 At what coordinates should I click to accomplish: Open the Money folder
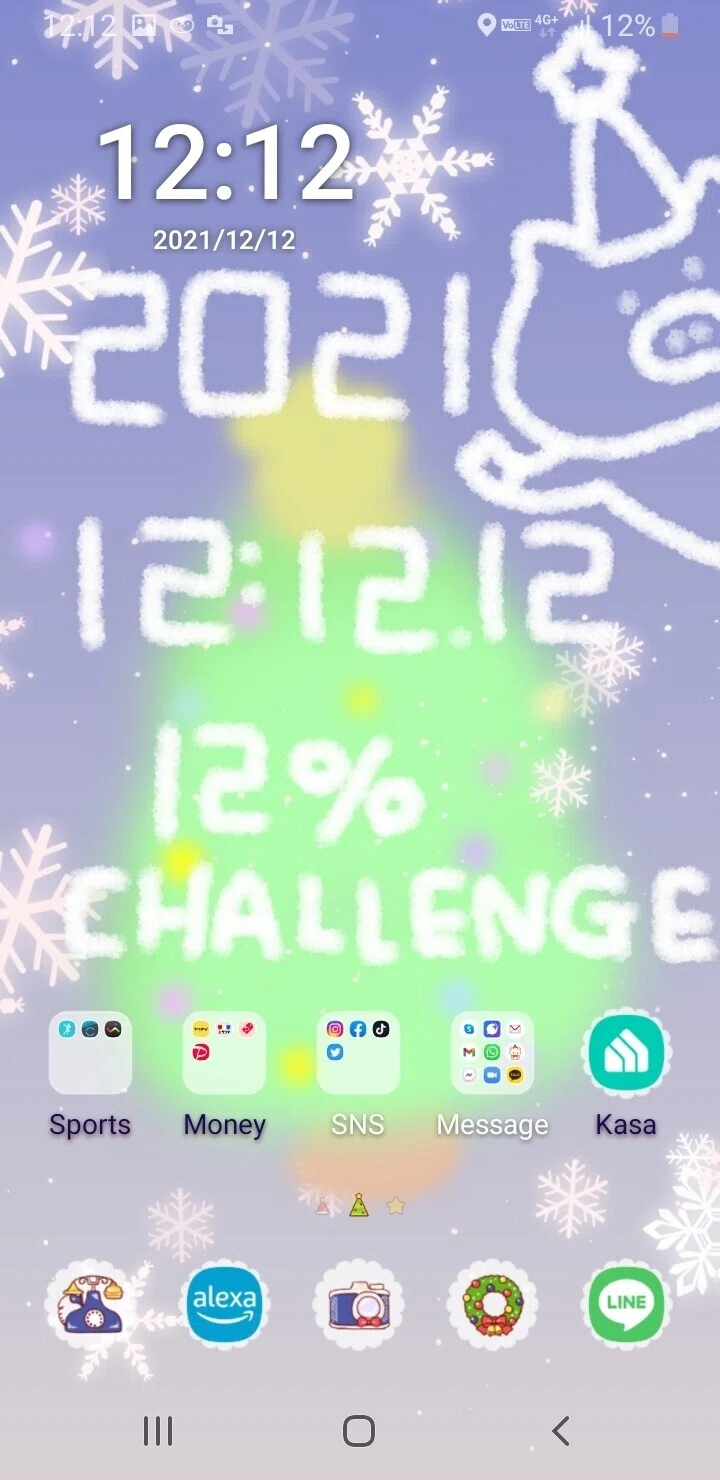click(x=224, y=1053)
